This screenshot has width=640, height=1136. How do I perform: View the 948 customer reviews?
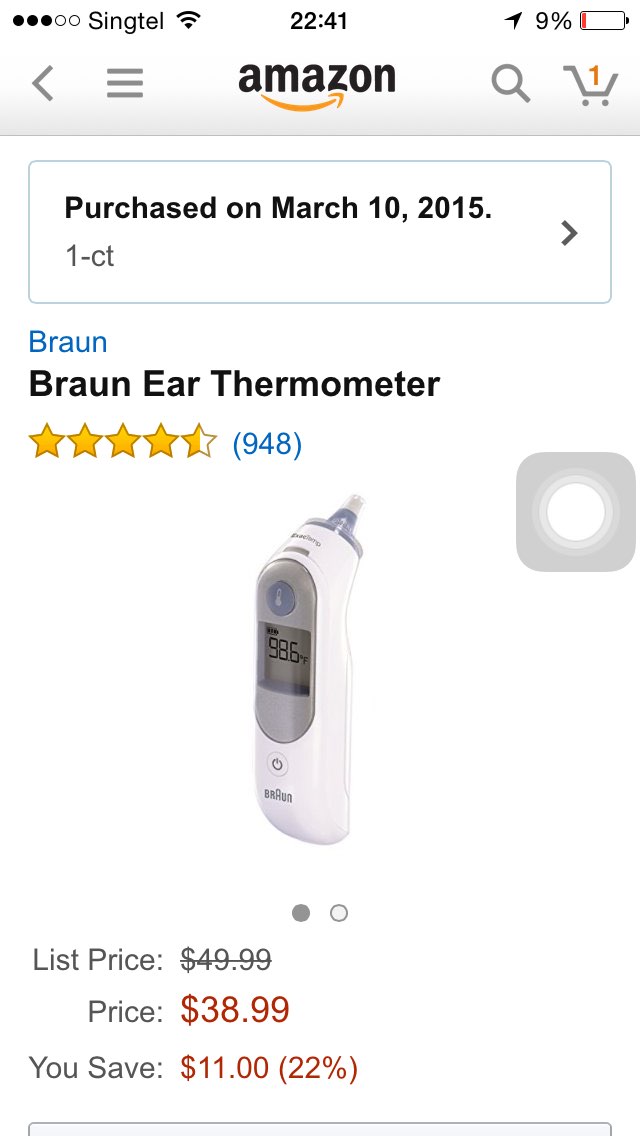266,443
